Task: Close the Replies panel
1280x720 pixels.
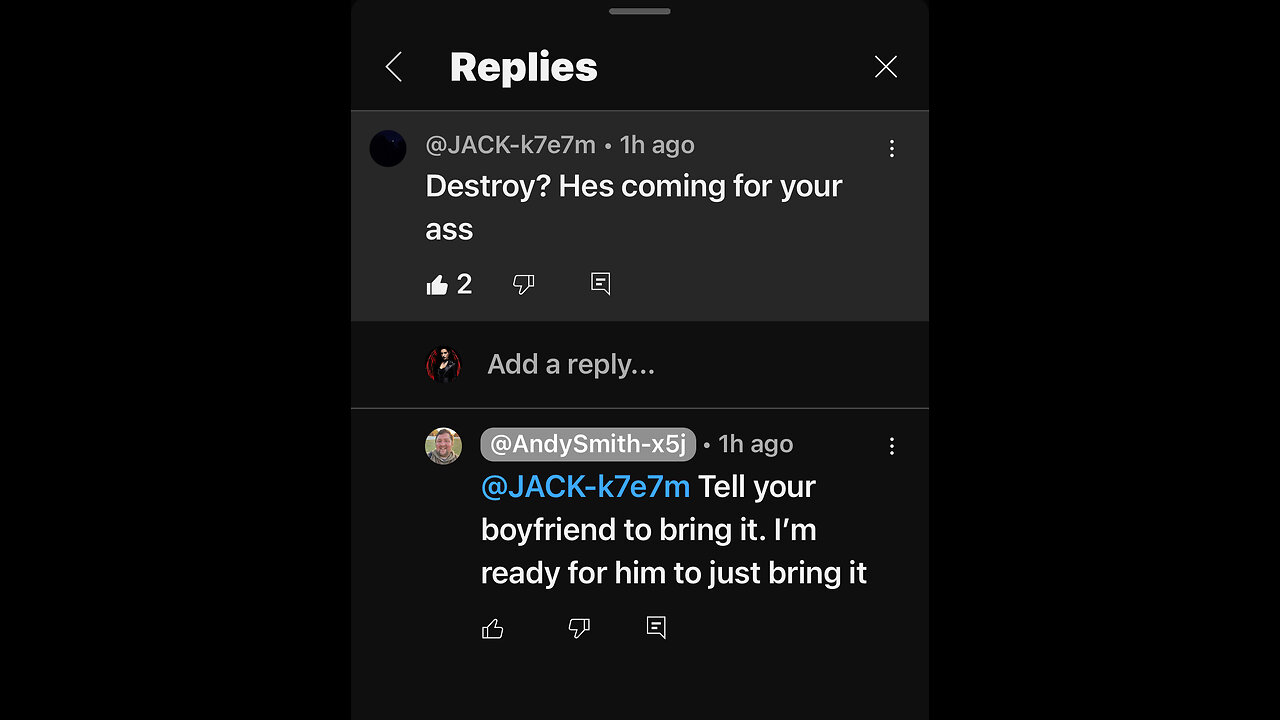Action: point(885,67)
